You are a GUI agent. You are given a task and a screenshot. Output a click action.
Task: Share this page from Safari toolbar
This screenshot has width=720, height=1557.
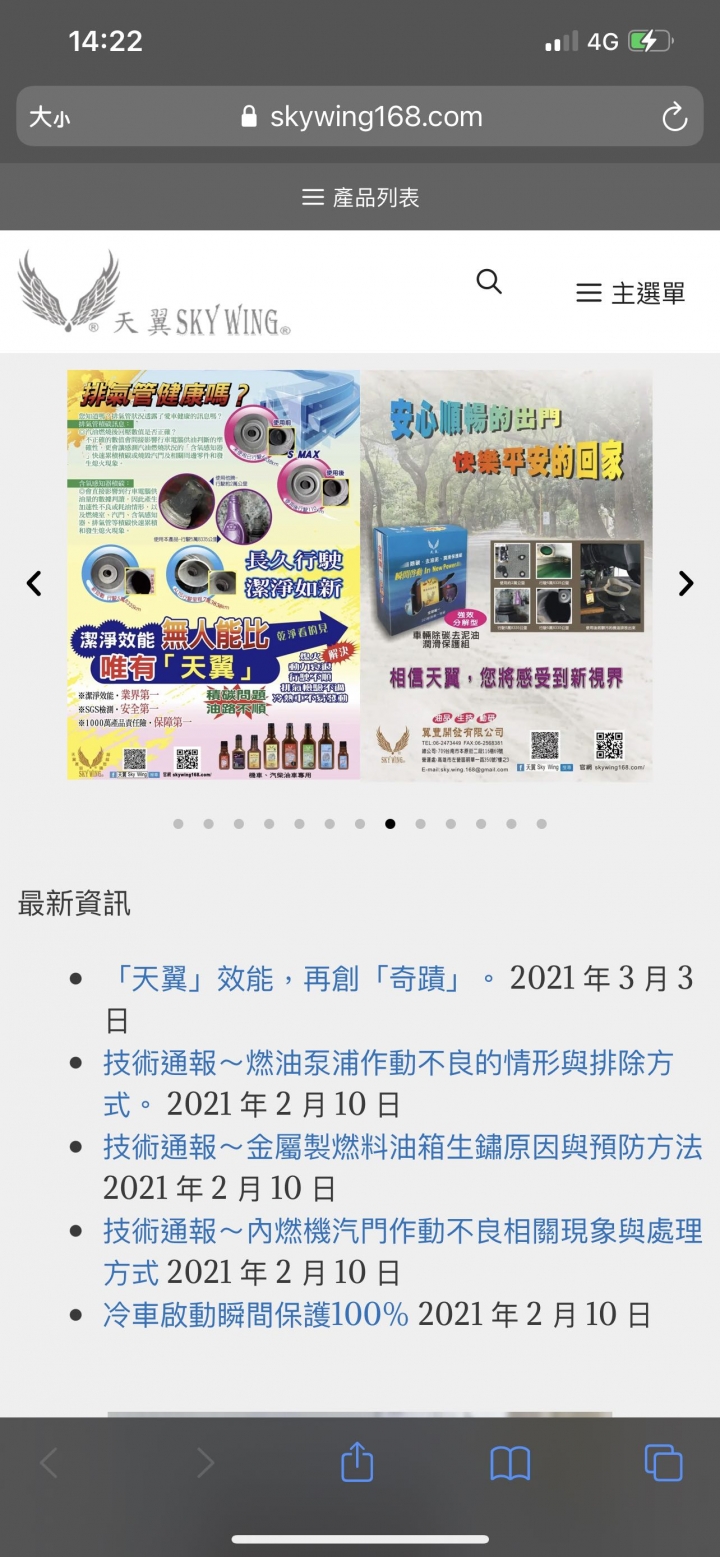[x=357, y=1464]
